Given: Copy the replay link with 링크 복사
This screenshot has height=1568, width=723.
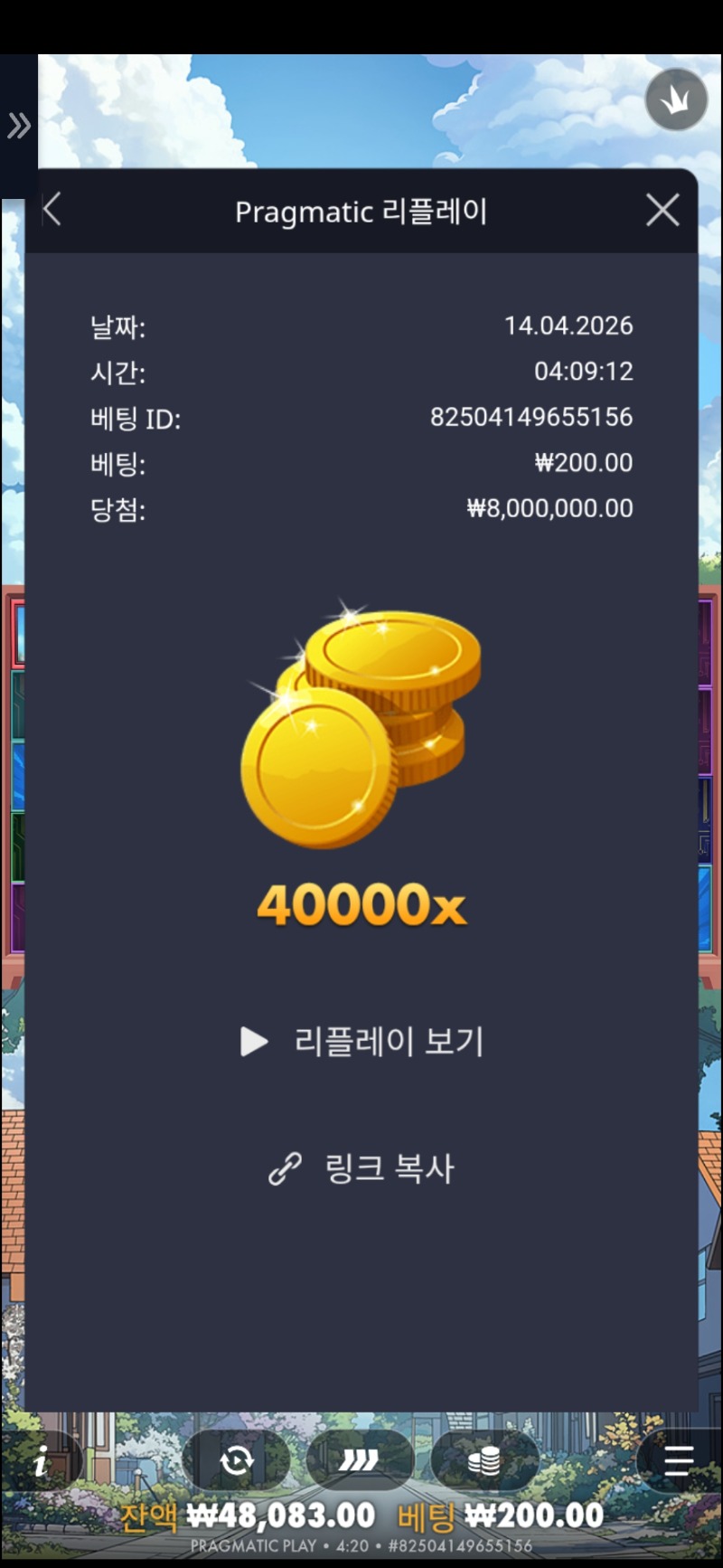Looking at the screenshot, I should [361, 1168].
